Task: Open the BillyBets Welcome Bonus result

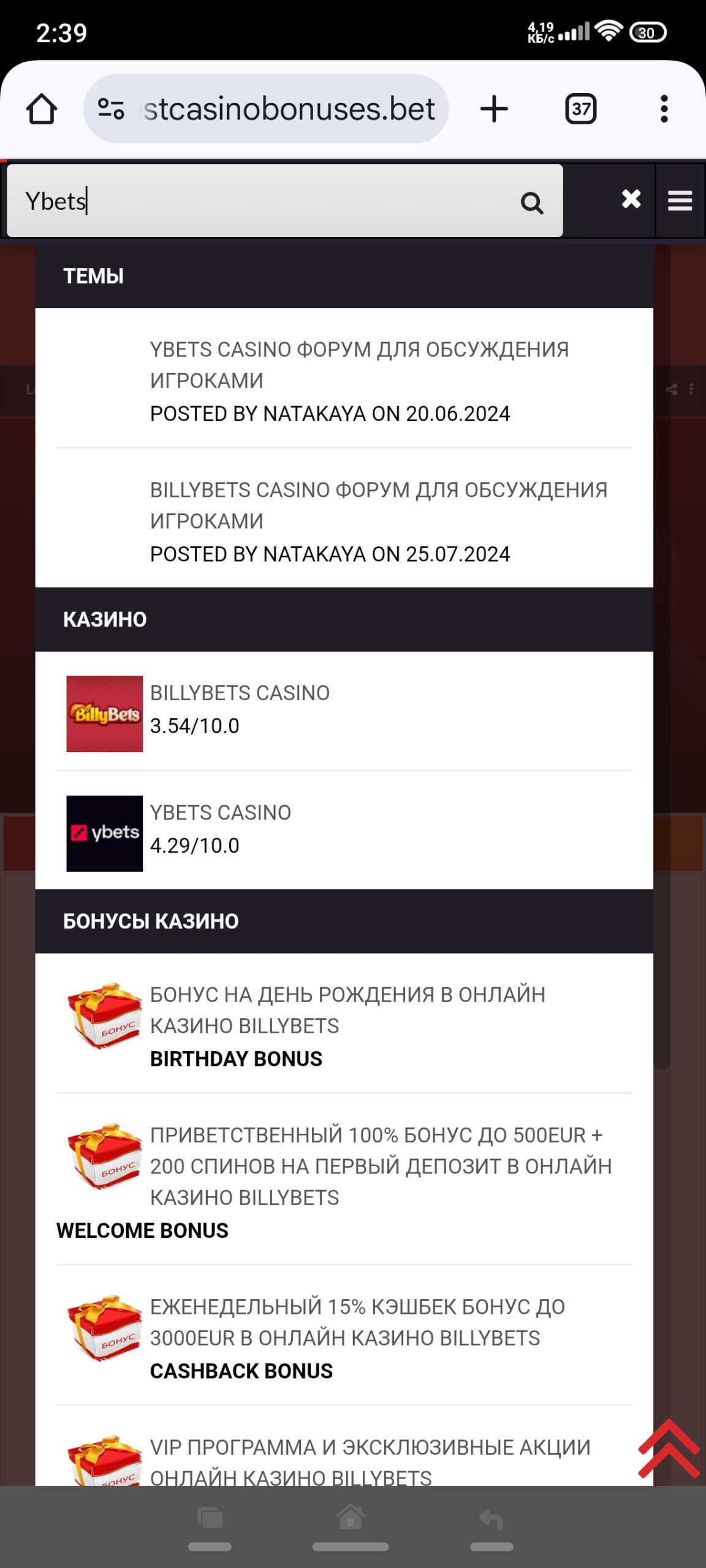Action: (380, 1166)
